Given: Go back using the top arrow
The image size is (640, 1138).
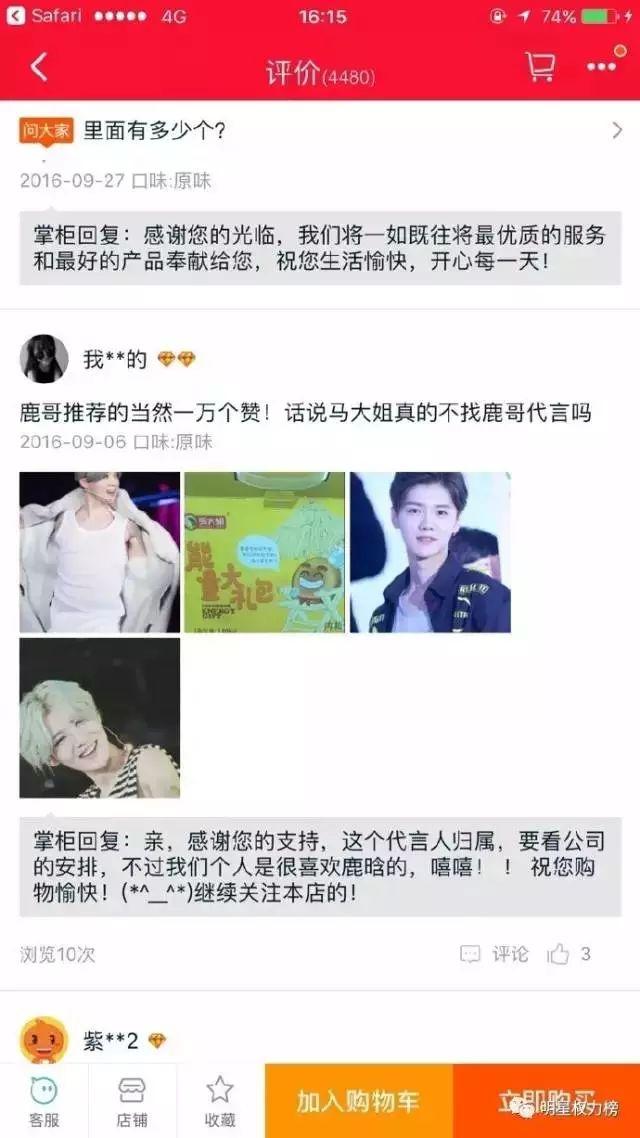Looking at the screenshot, I should pos(38,68).
